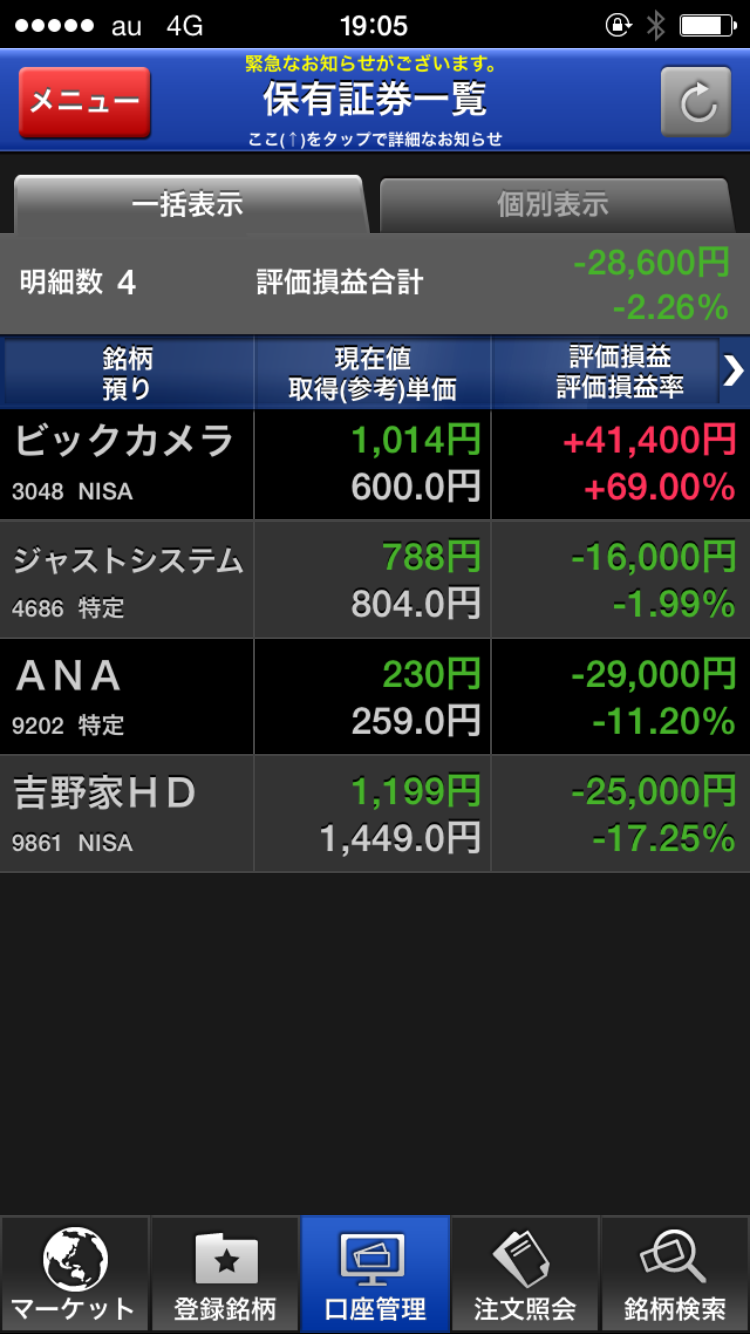Open the メニュー menu button
The height and width of the screenshot is (1334, 750).
[x=85, y=102]
